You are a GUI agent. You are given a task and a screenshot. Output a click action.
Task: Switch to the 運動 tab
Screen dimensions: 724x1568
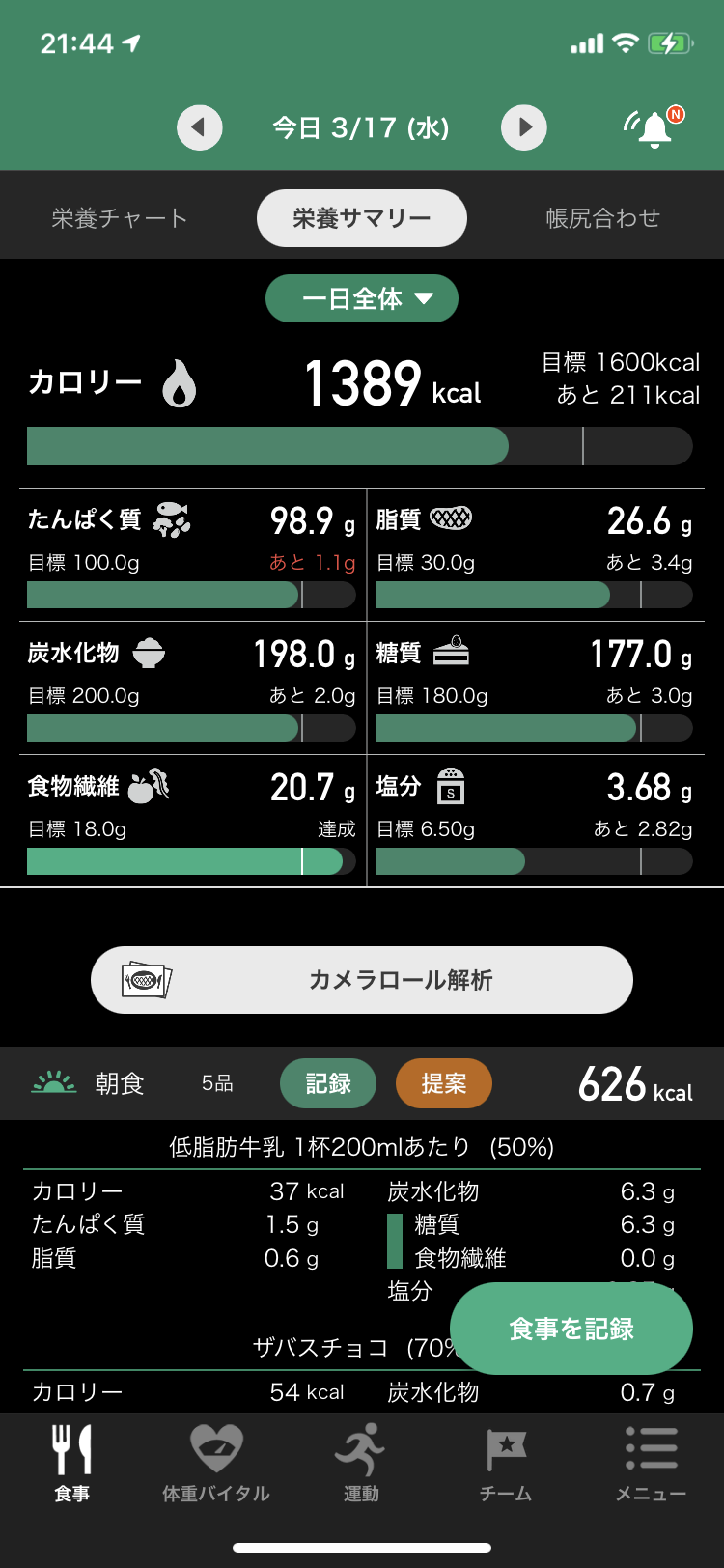click(x=361, y=1463)
